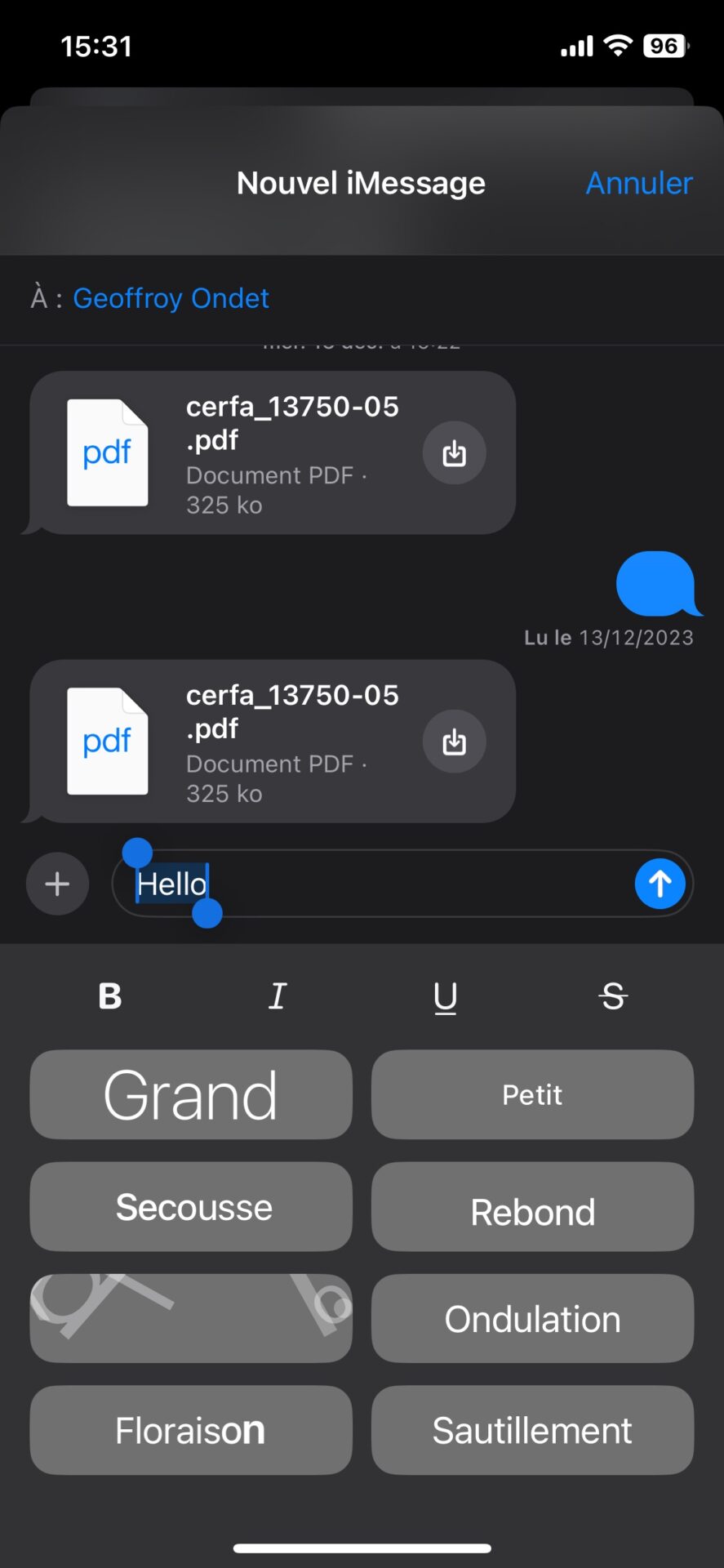
Task: Choose the Grand text effect
Action: 191,1094
